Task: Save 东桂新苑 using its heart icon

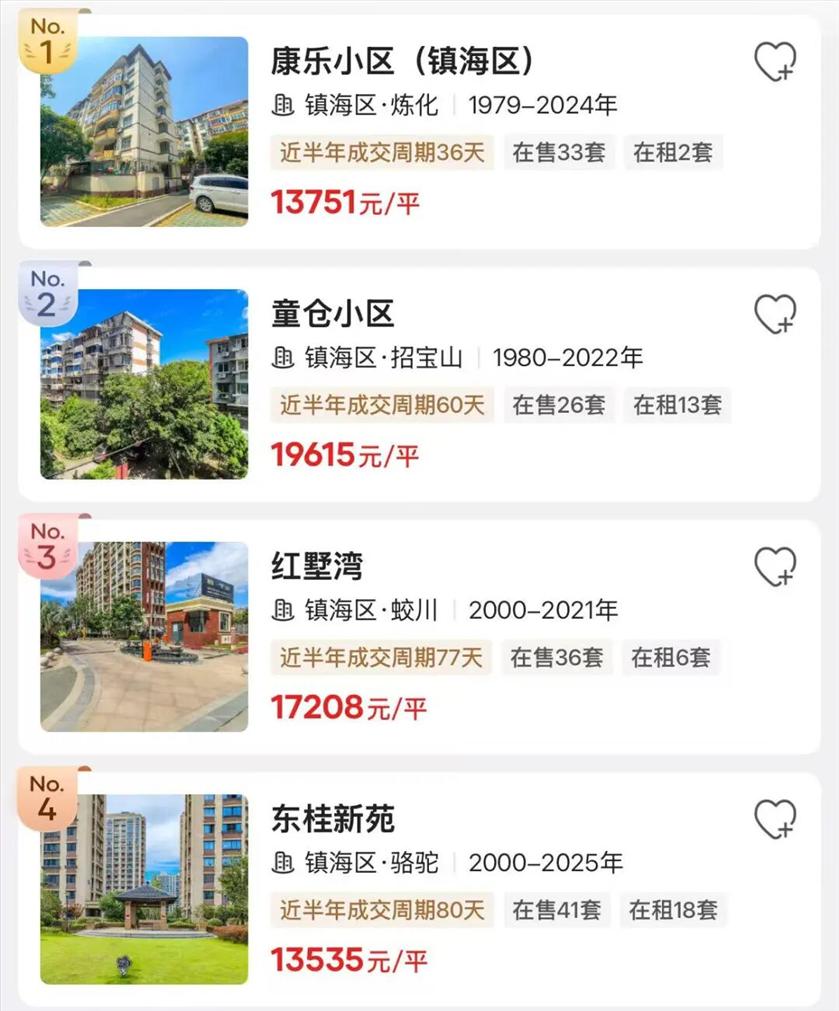Action: [774, 819]
